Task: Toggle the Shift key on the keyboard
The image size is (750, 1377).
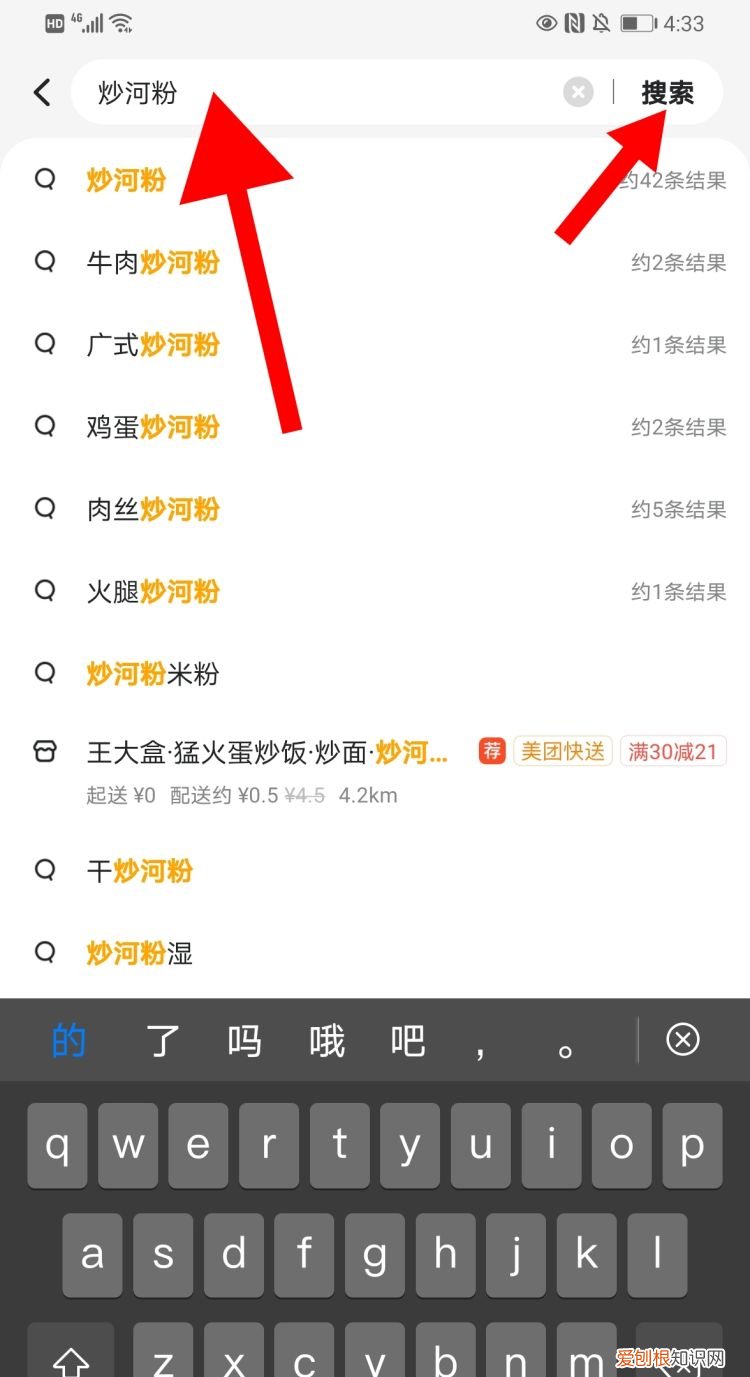Action: click(70, 1358)
